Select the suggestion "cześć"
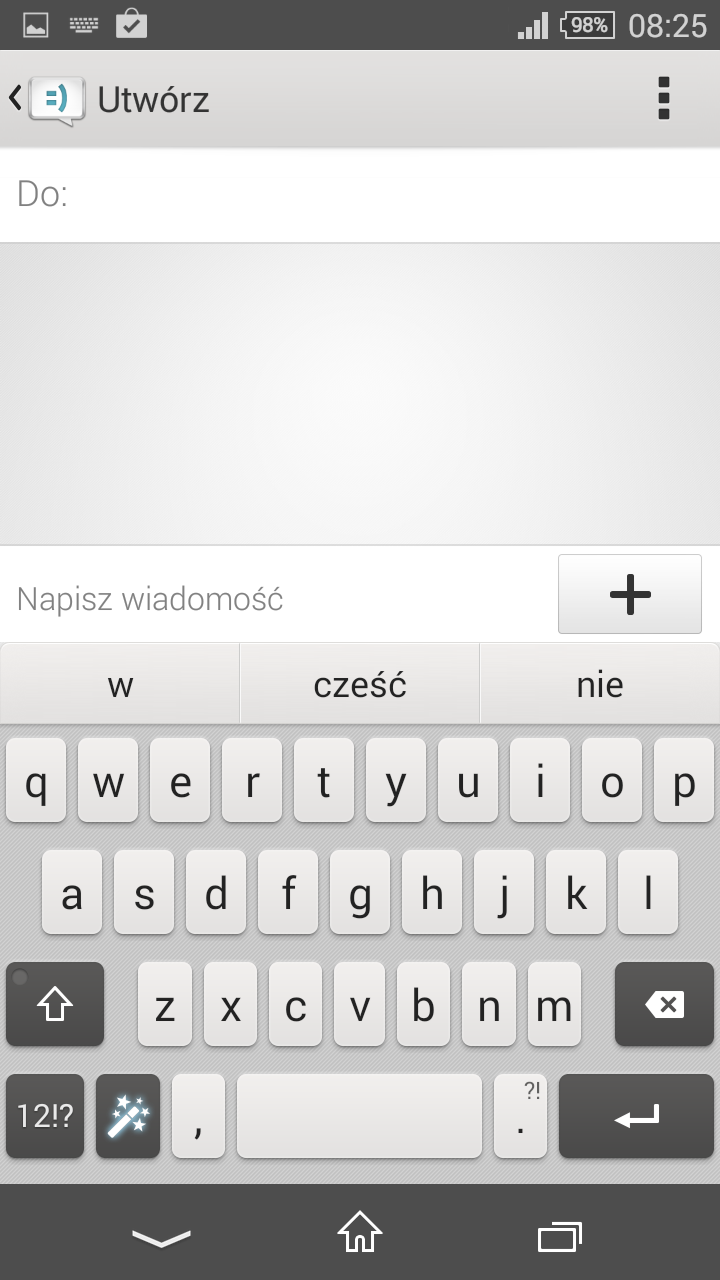The image size is (720, 1280). 360,685
